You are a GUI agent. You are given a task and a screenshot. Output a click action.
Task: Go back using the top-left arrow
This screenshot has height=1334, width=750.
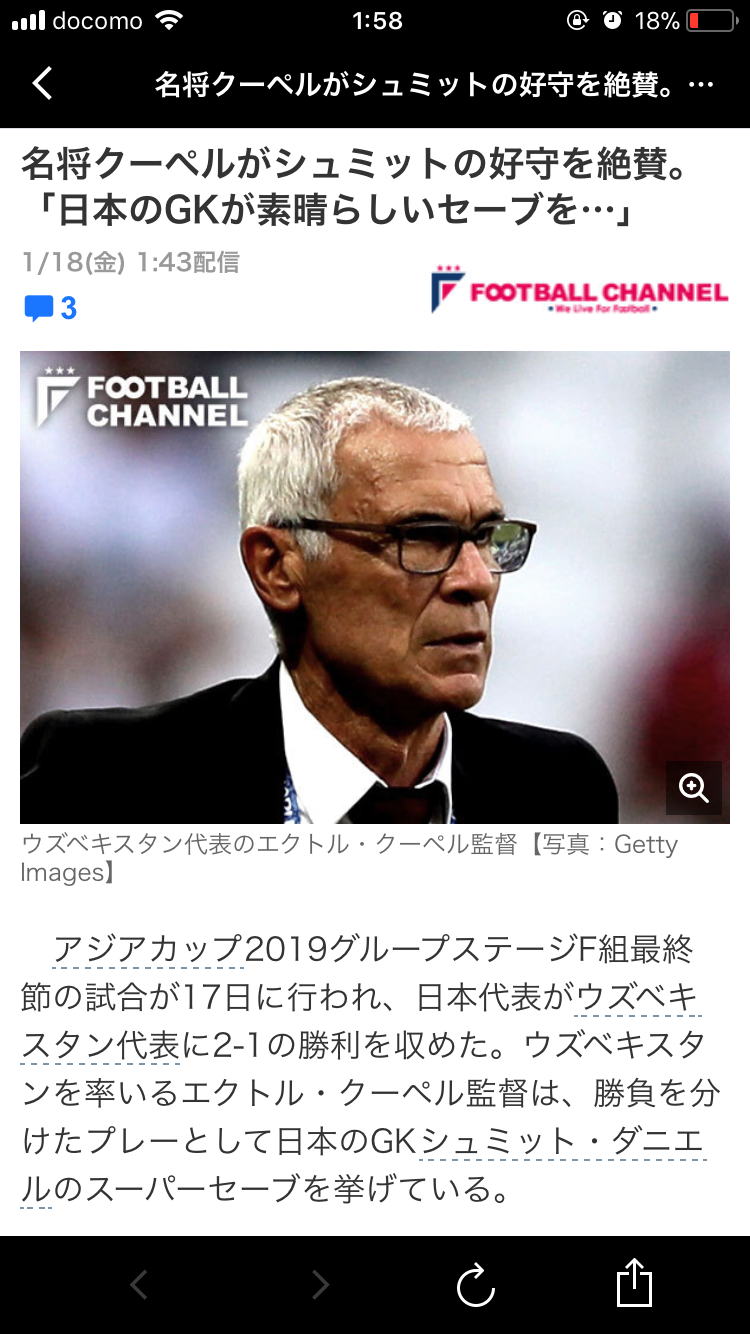coord(42,84)
